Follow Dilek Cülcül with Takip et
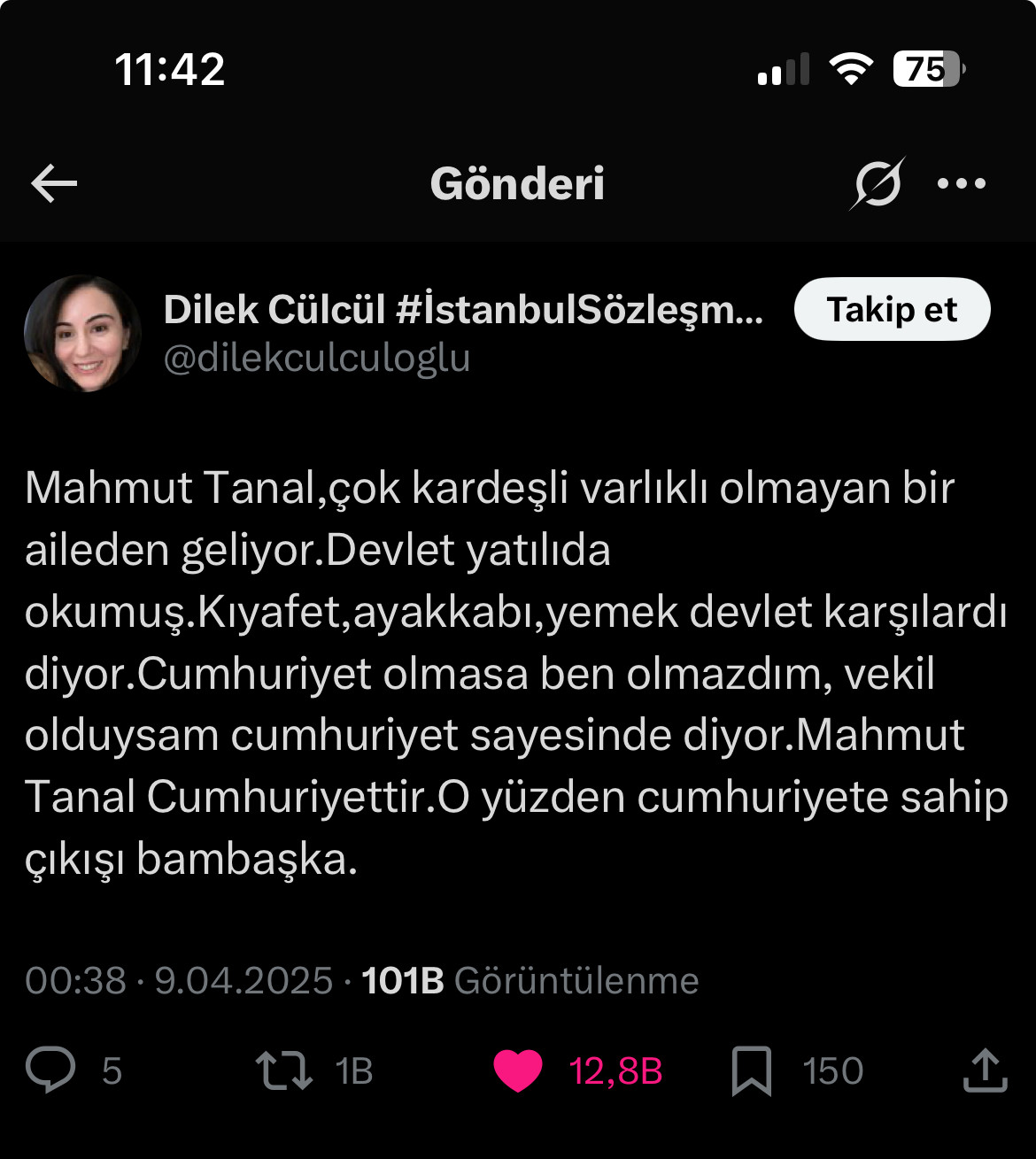 pos(892,310)
